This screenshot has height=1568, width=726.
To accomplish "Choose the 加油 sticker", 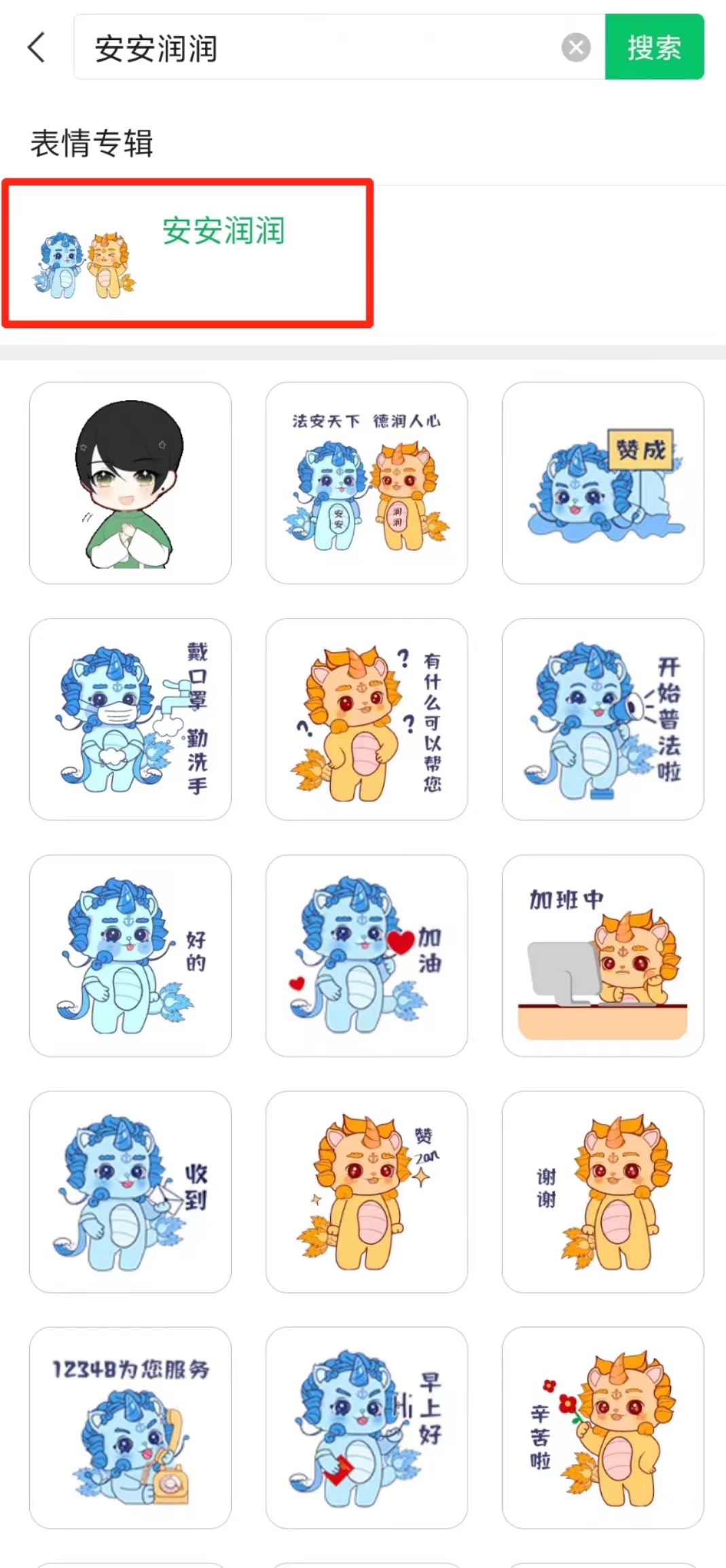I will (367, 955).
